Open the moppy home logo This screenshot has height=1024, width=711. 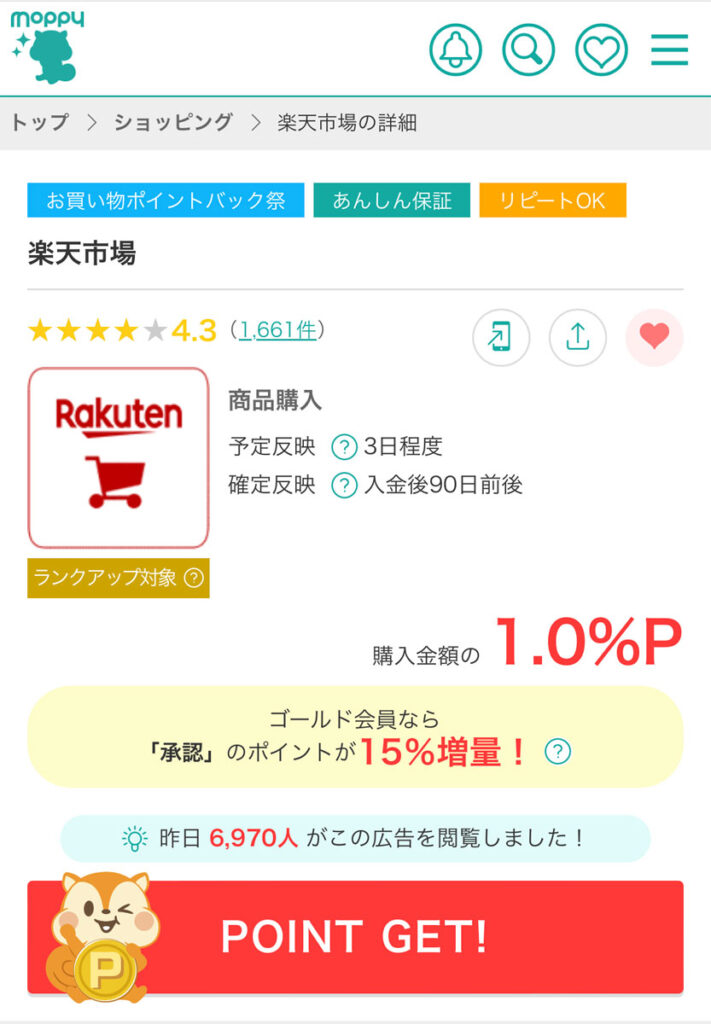tap(47, 47)
